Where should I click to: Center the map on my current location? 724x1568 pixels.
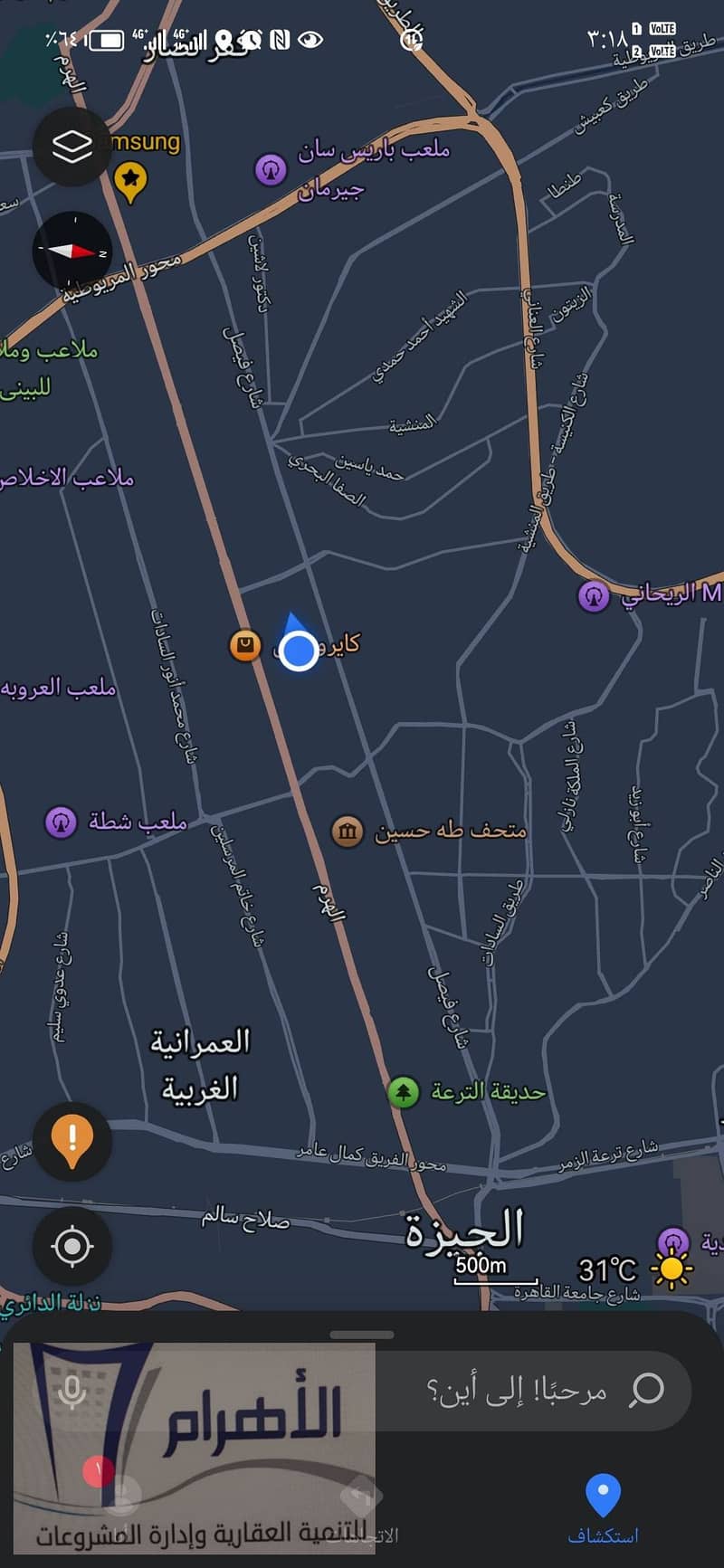tap(72, 1246)
